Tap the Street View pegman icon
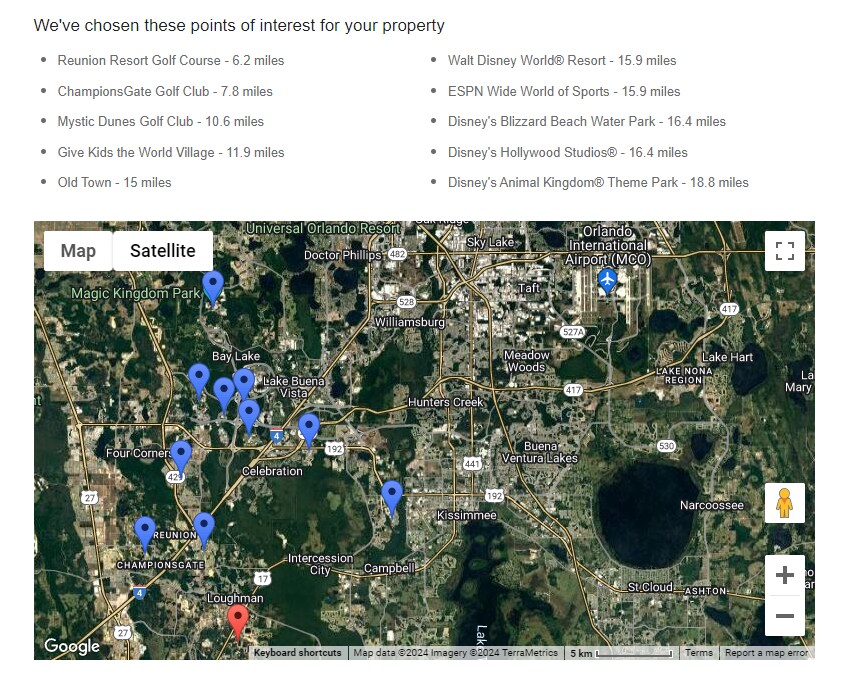This screenshot has width=848, height=687. 784,503
